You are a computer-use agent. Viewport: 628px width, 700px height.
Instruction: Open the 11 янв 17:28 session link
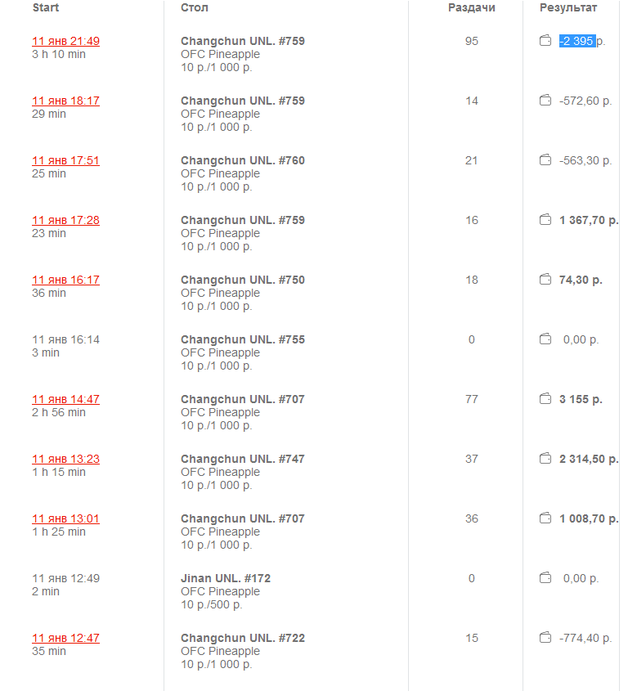click(66, 220)
